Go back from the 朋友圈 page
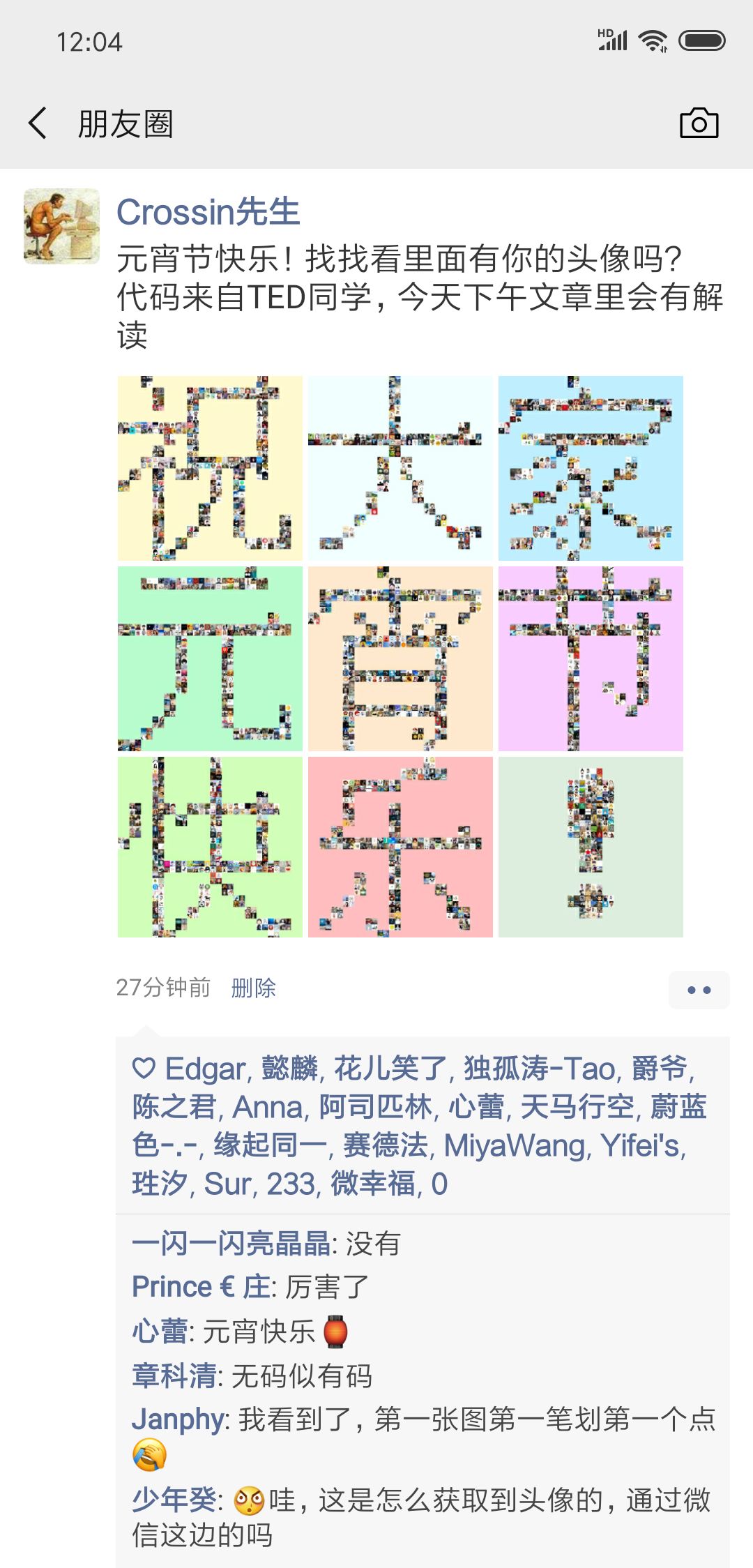 click(x=38, y=123)
